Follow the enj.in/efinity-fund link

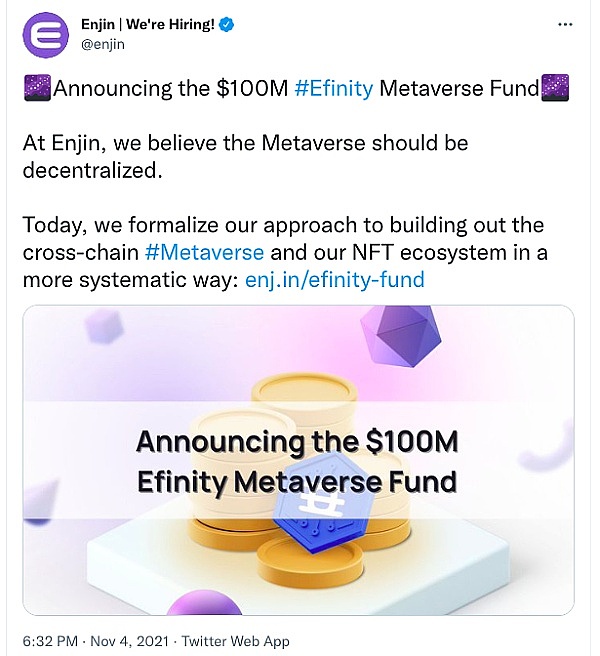[334, 280]
